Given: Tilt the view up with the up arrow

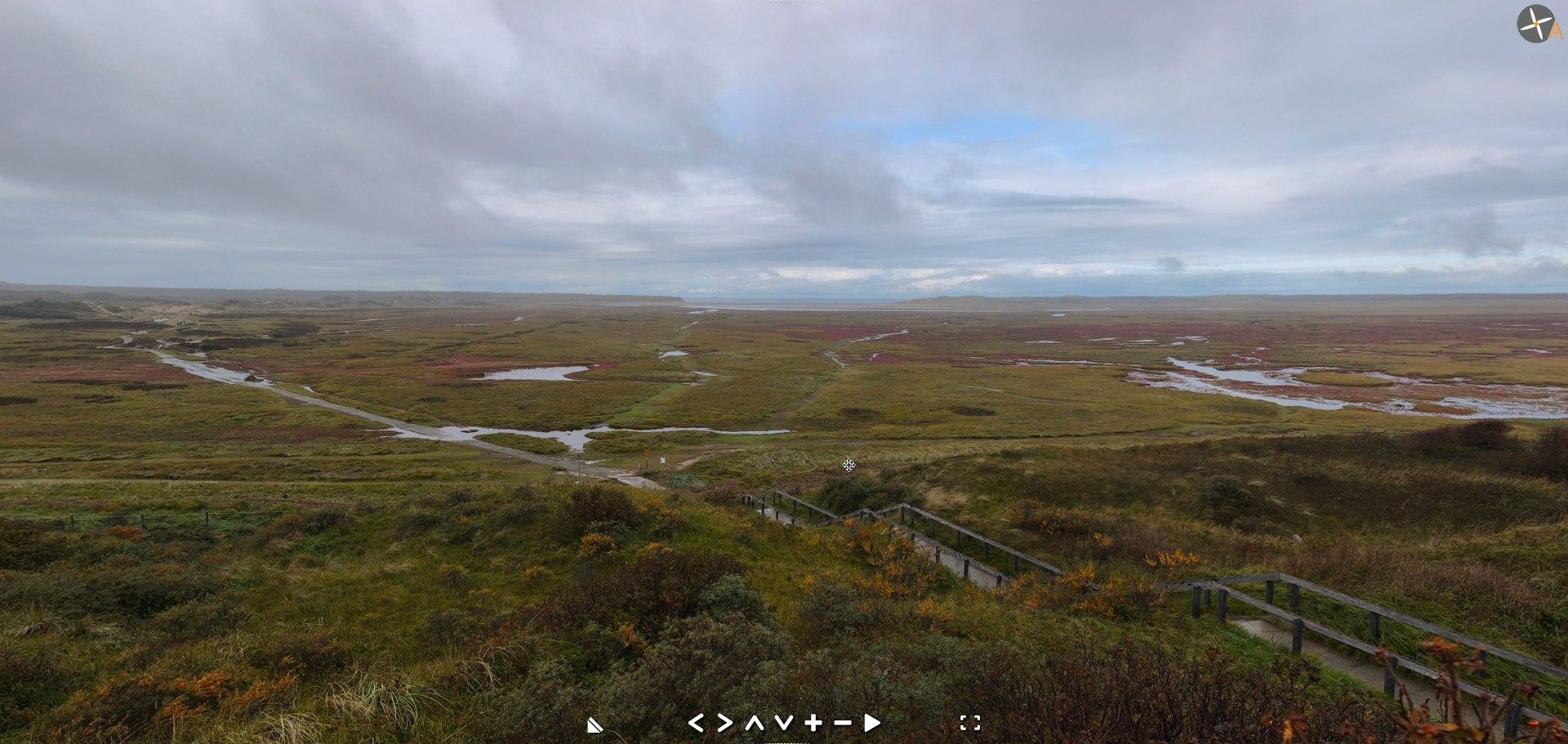Looking at the screenshot, I should (755, 723).
